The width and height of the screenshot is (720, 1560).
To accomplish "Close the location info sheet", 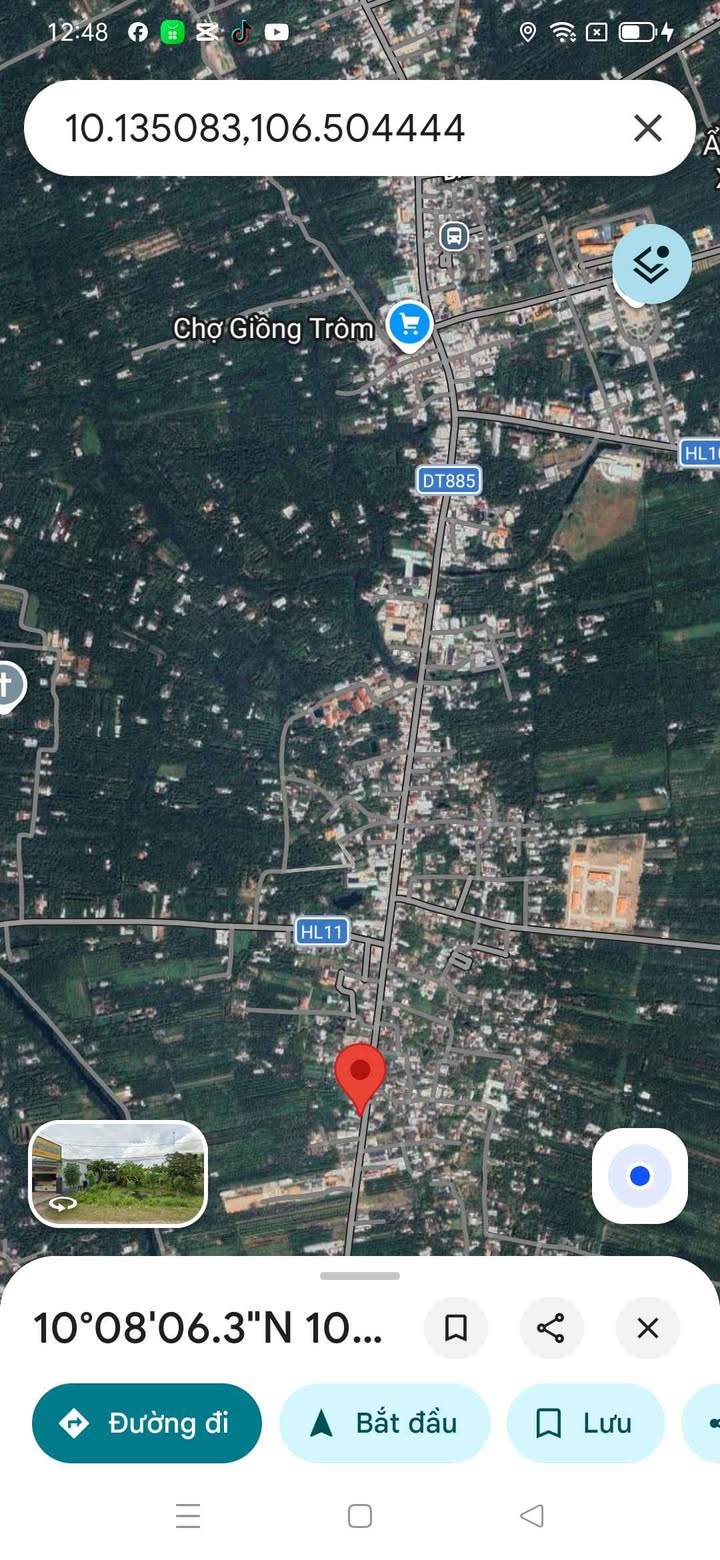I will pyautogui.click(x=648, y=1328).
